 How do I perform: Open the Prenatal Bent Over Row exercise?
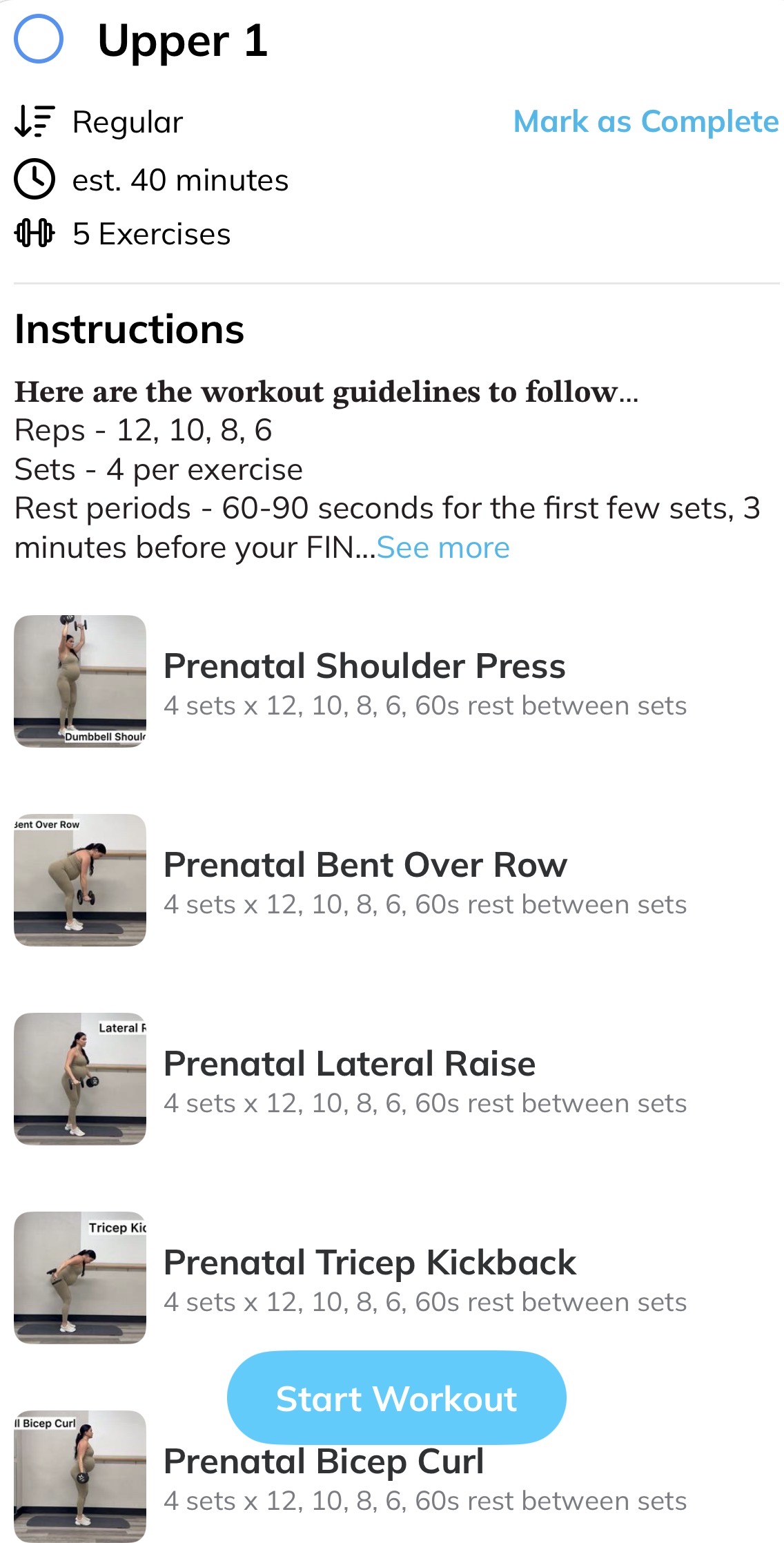(365, 866)
